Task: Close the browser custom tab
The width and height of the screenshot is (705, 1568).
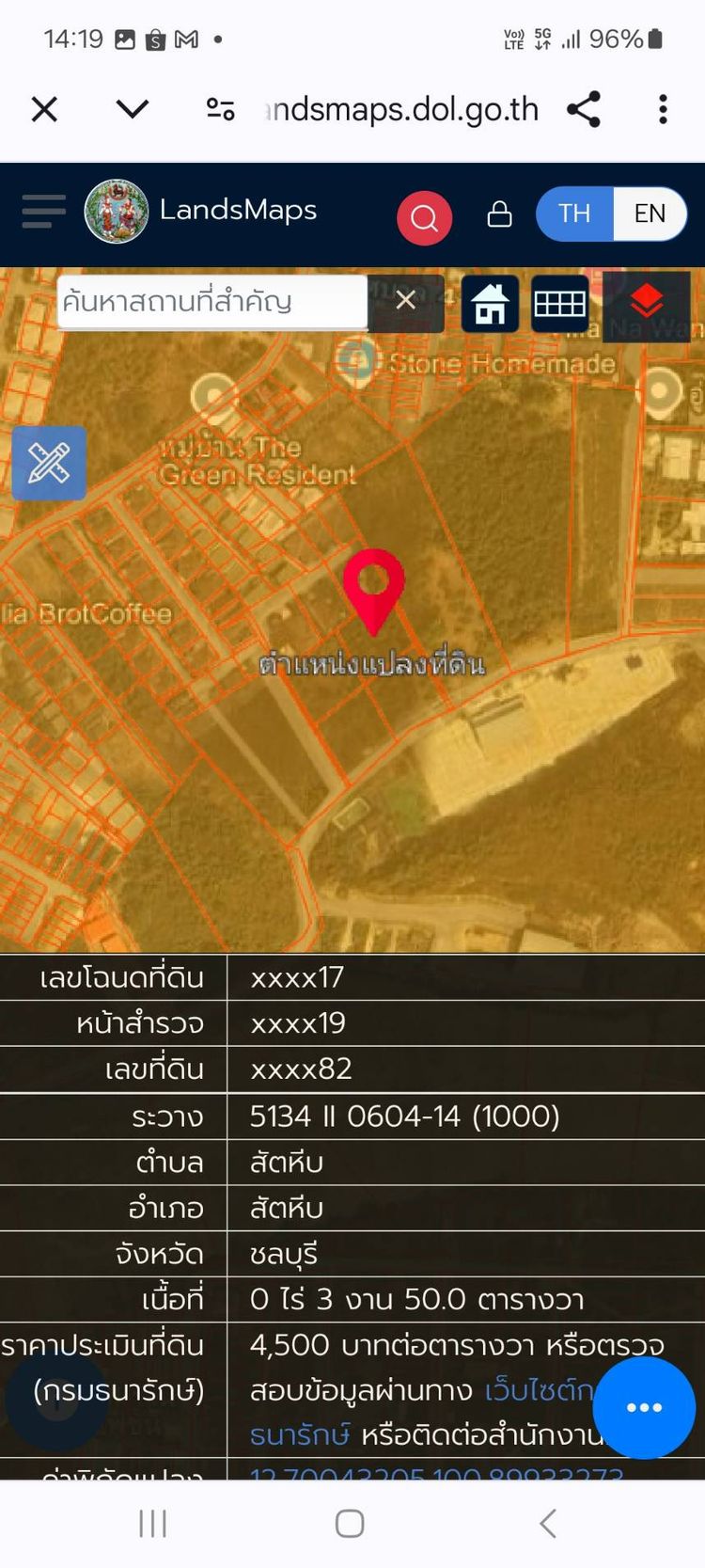Action: 44,110
